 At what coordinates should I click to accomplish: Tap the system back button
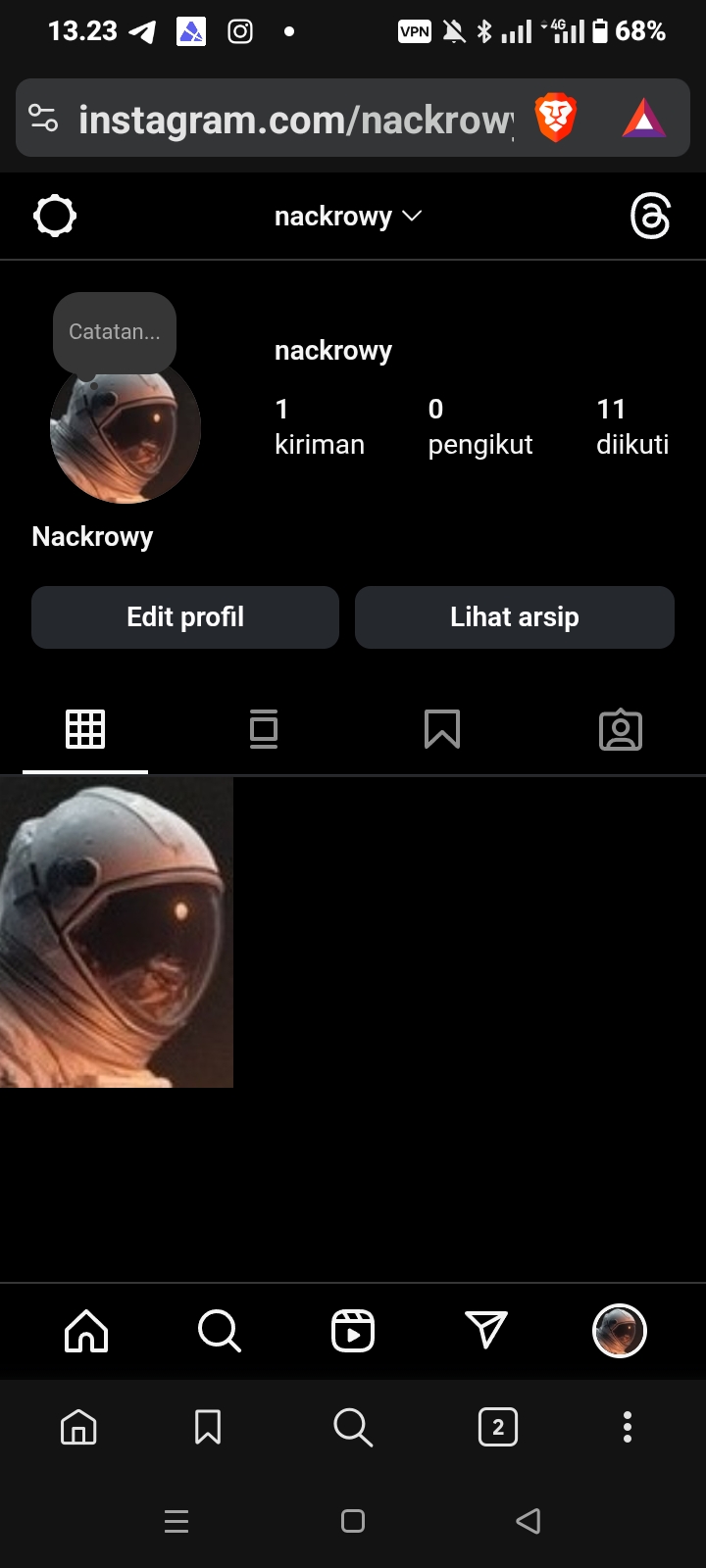pyautogui.click(x=529, y=1521)
